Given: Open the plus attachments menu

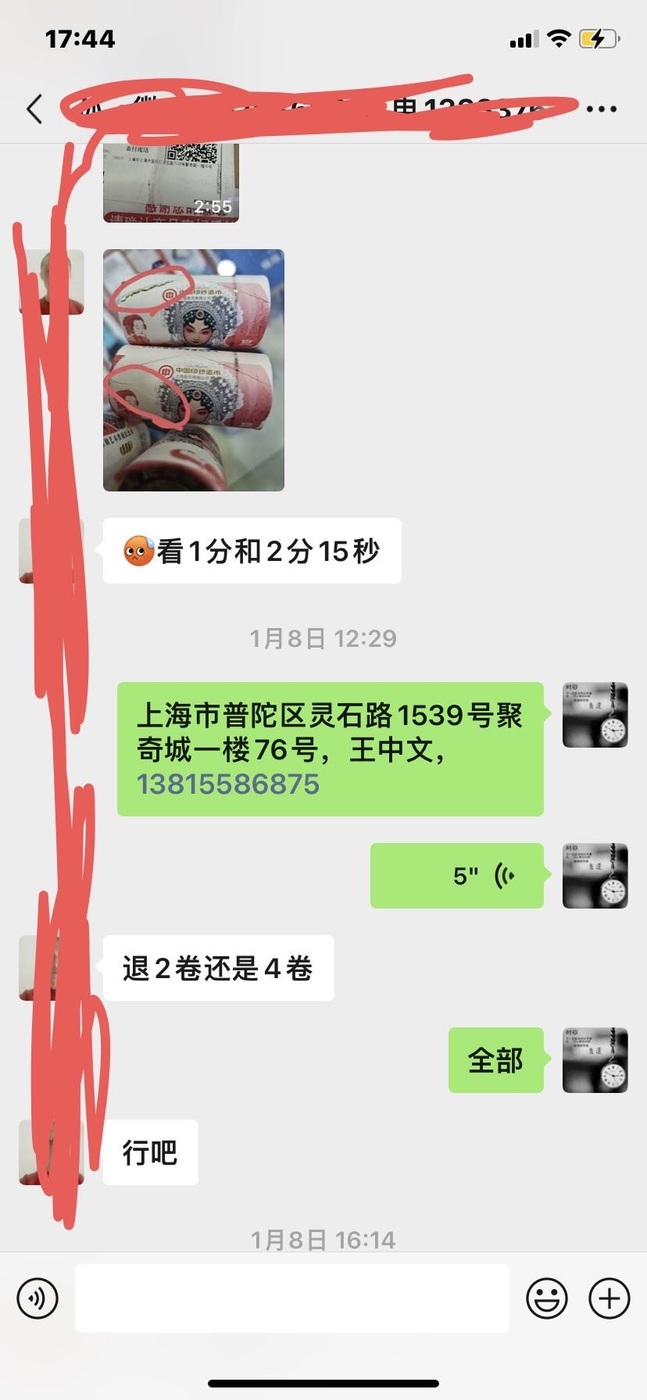Looking at the screenshot, I should click(609, 1298).
